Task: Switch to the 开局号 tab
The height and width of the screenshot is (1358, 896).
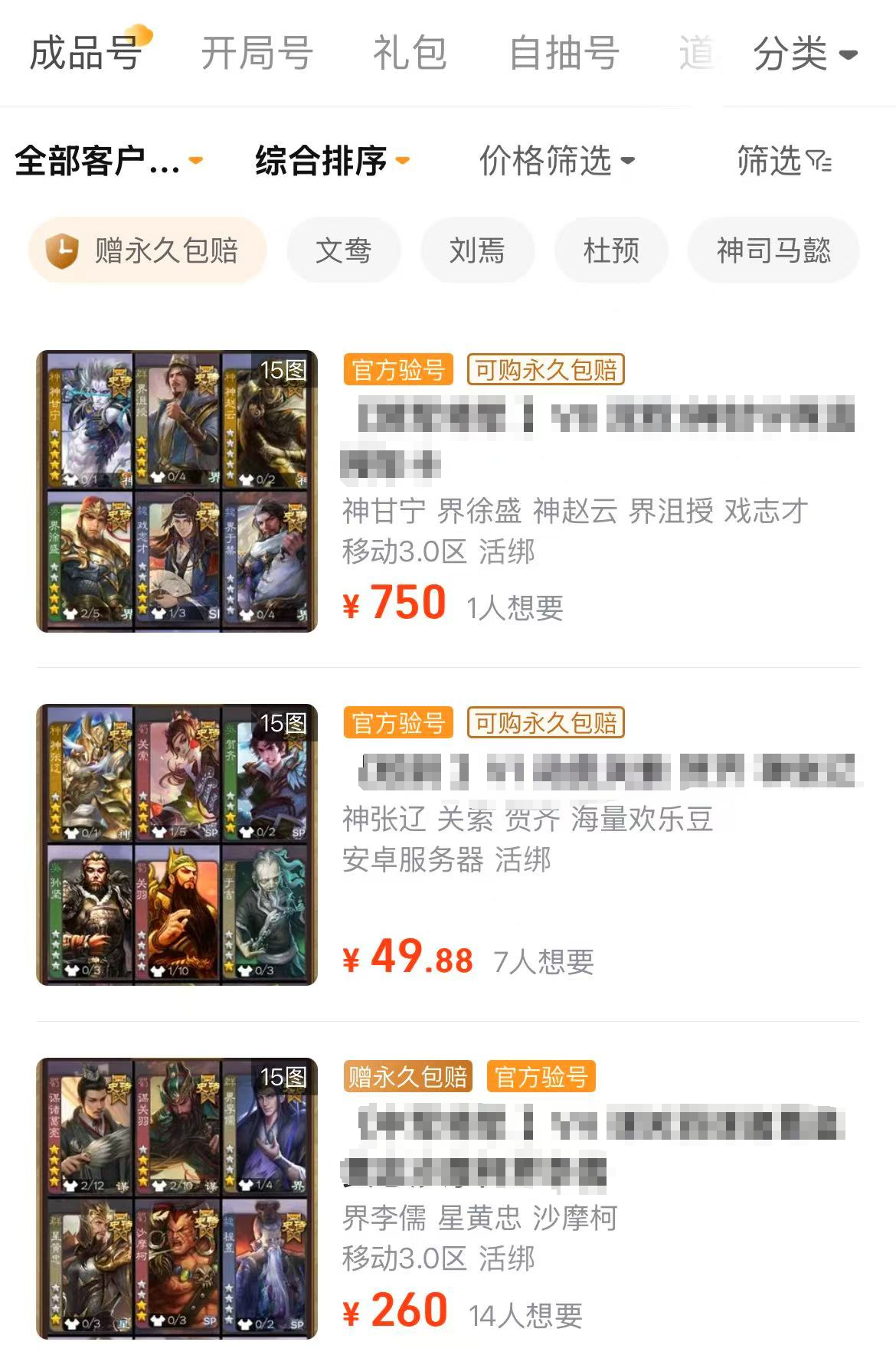Action: tap(257, 53)
